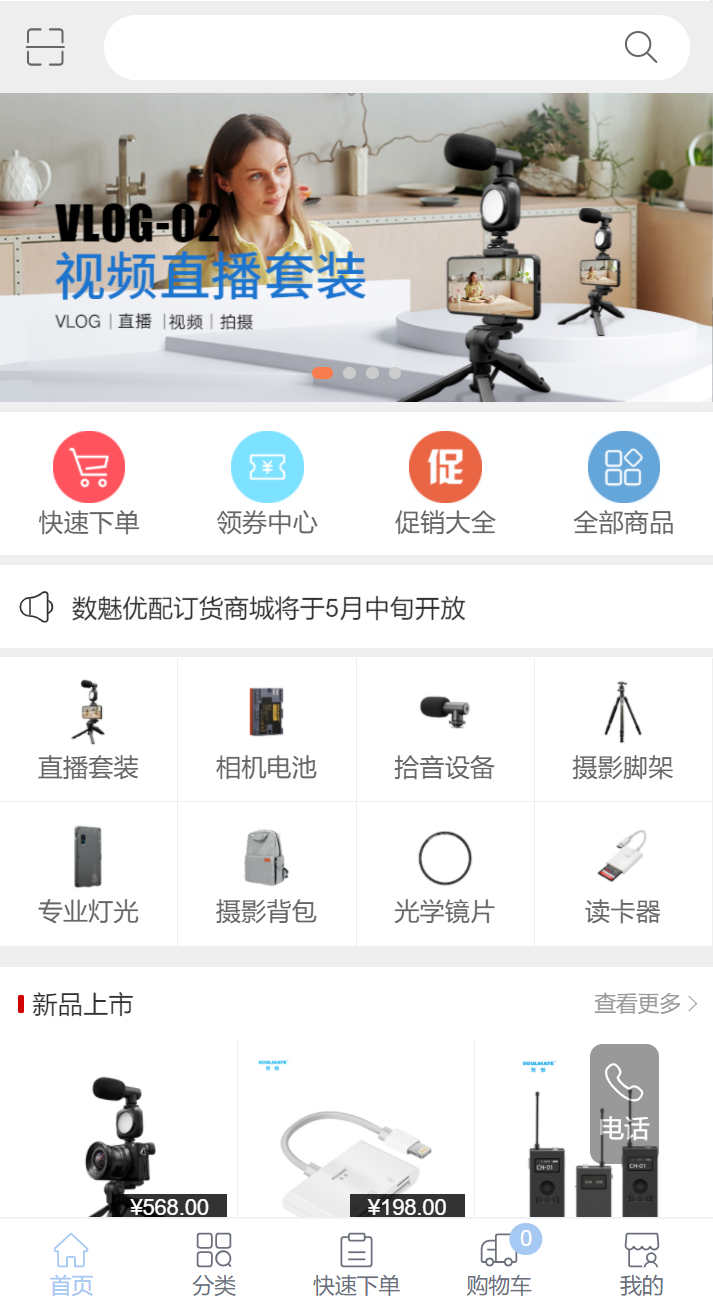Switch to the 分类 tab
The width and height of the screenshot is (713, 1308).
pyautogui.click(x=214, y=1263)
